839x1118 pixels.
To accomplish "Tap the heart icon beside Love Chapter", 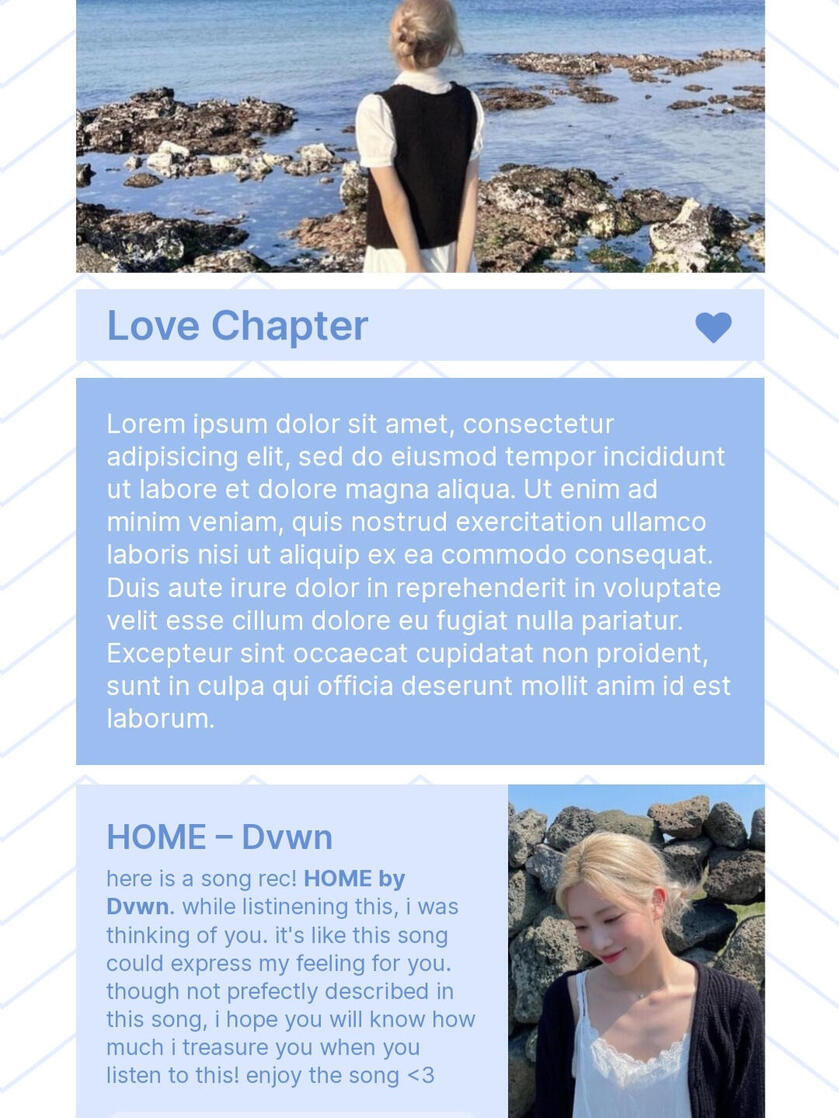I will tap(713, 327).
